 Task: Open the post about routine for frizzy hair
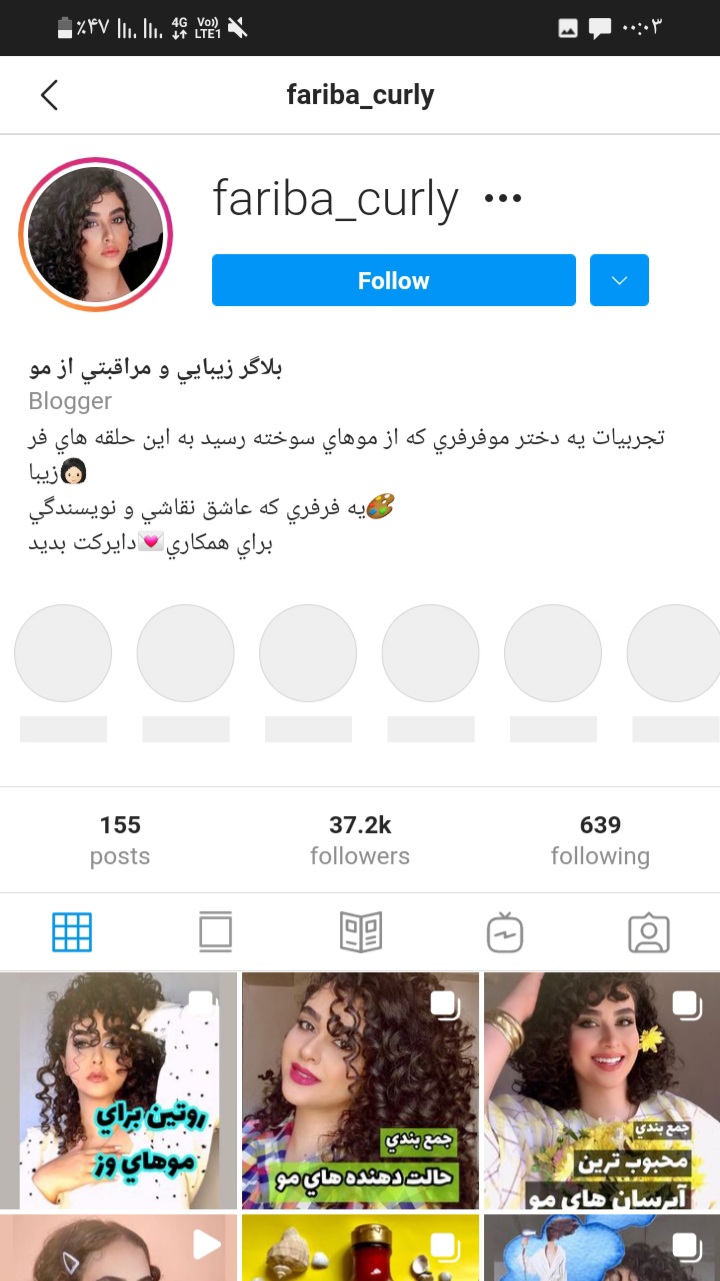tap(118, 1090)
